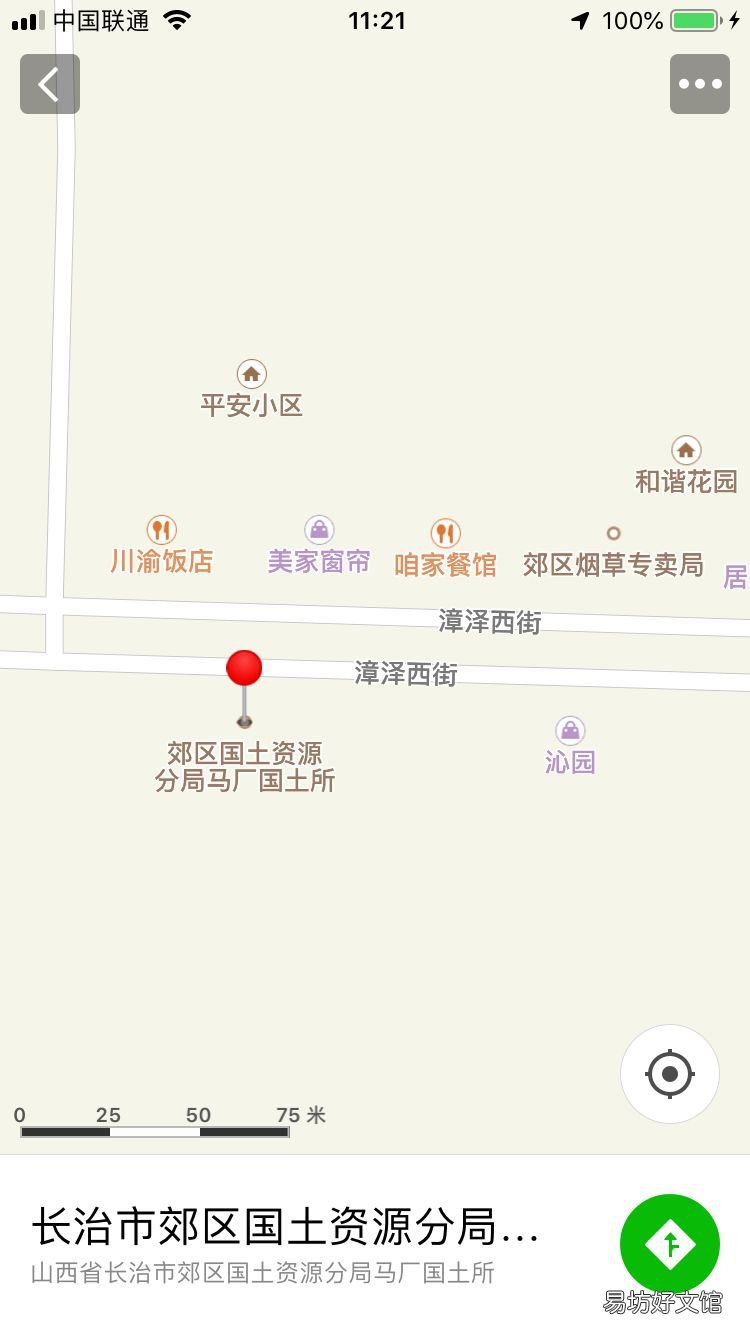The height and width of the screenshot is (1334, 750).
Task: Tap the 美家窗帘 shop icon
Action: coord(318,530)
